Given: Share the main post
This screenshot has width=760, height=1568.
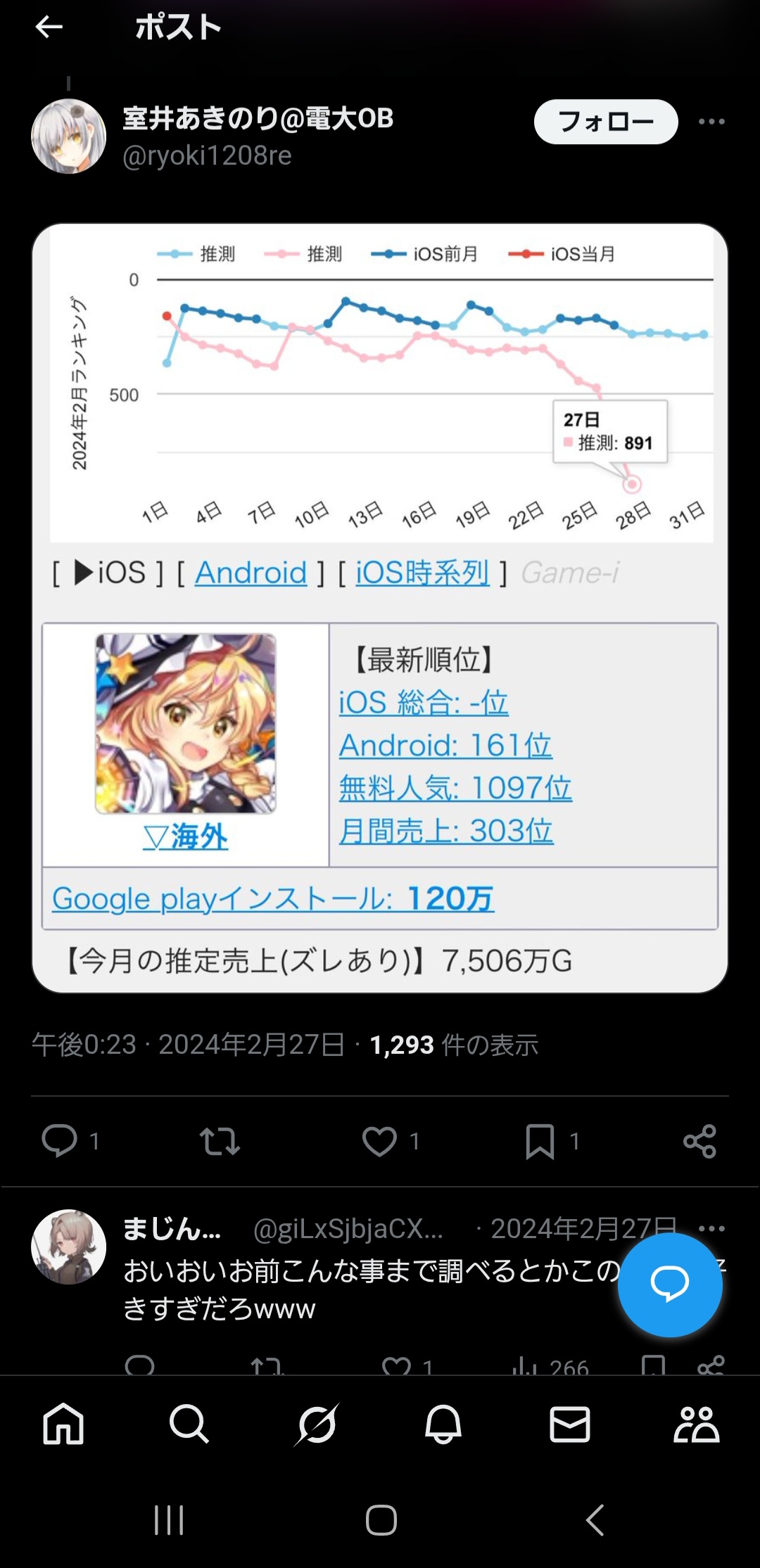Looking at the screenshot, I should tap(699, 1141).
